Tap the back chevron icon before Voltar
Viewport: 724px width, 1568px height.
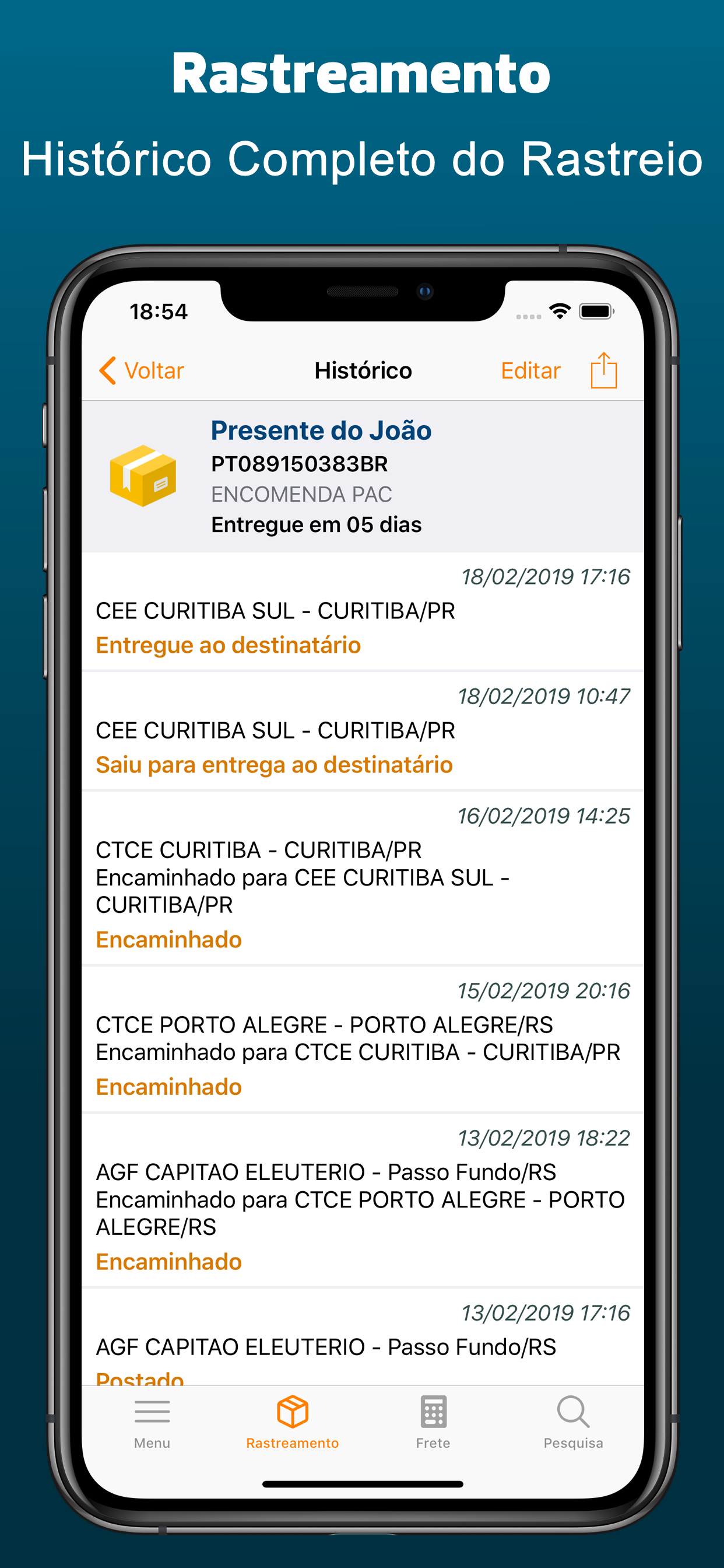[109, 369]
